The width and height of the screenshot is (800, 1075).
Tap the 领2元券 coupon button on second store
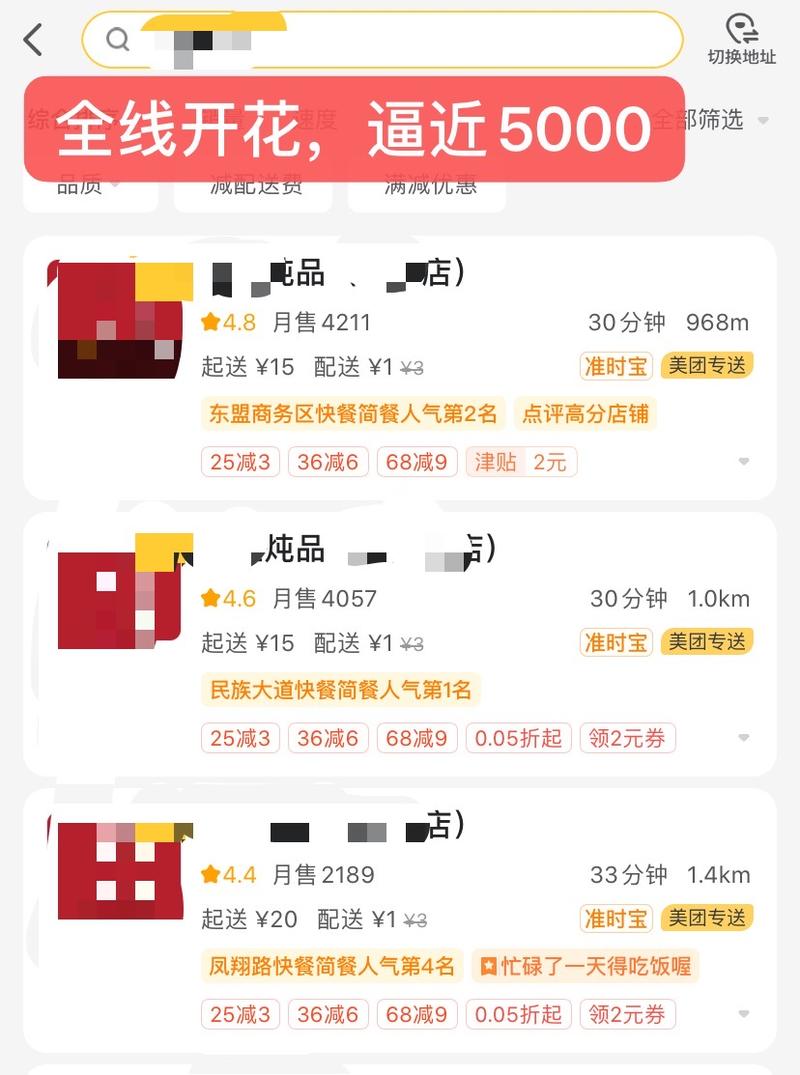tap(627, 738)
